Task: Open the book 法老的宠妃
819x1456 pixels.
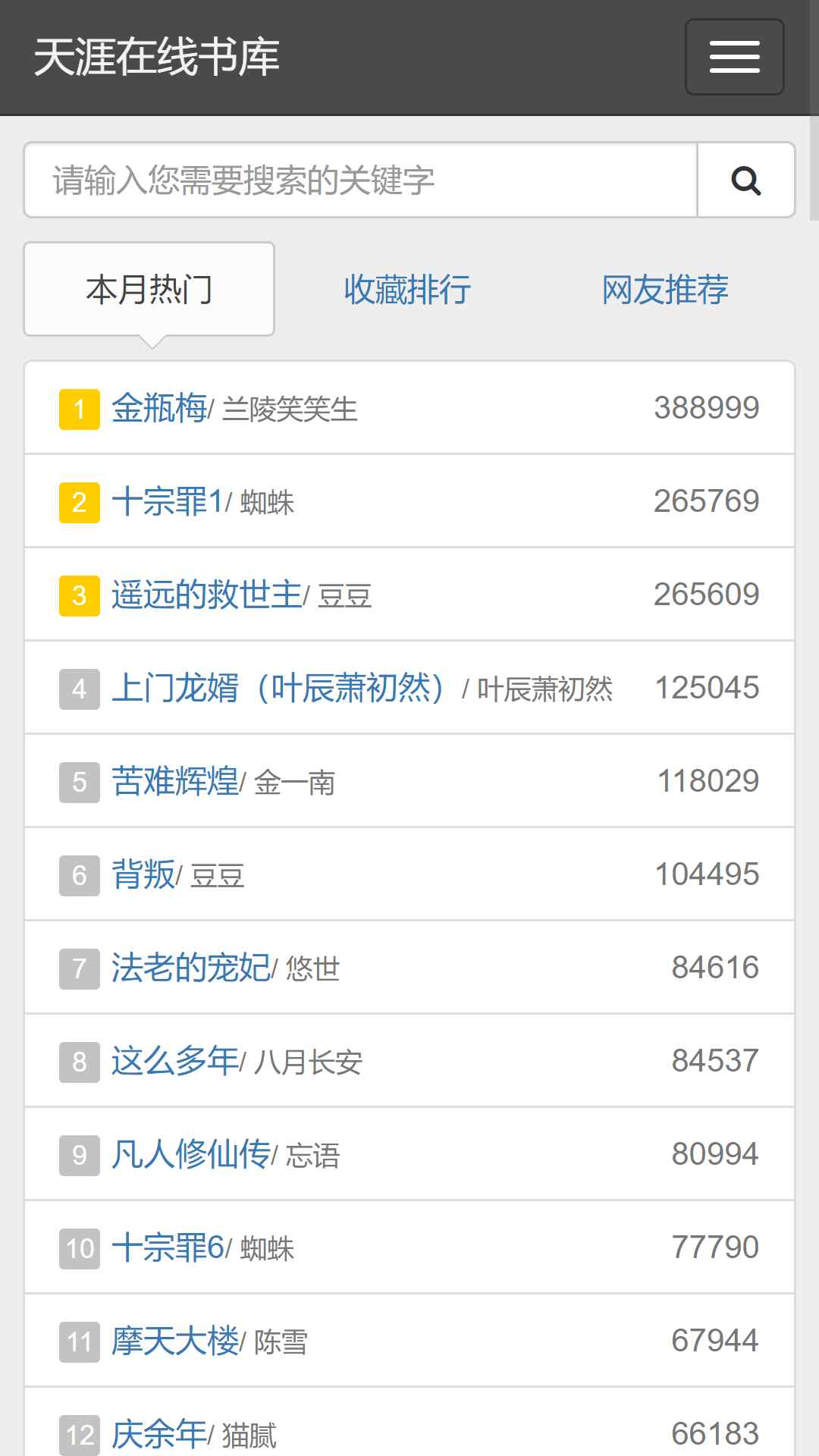Action: (191, 968)
